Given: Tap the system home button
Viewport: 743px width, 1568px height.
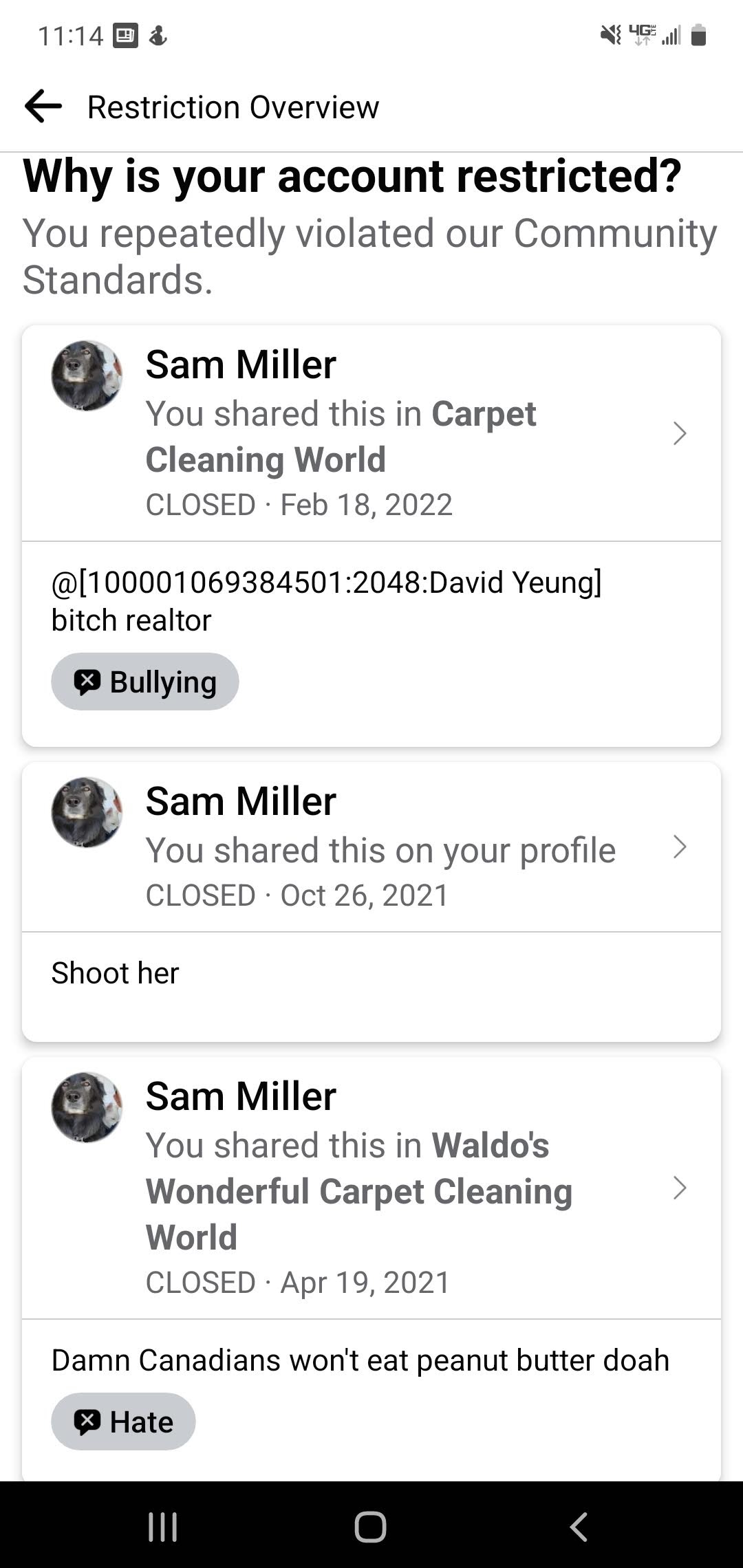Looking at the screenshot, I should 370,1527.
